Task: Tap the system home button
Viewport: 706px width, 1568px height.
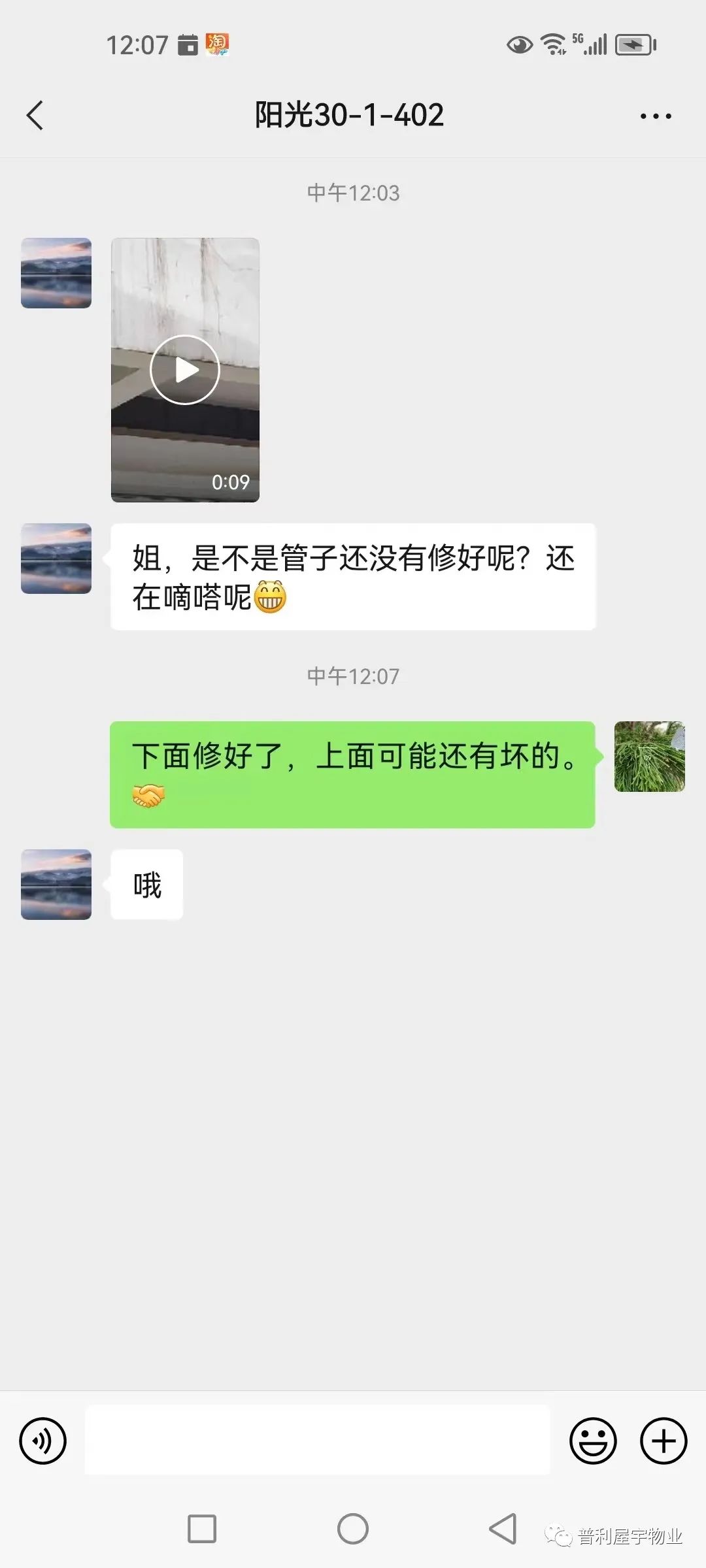Action: pyautogui.click(x=353, y=1529)
